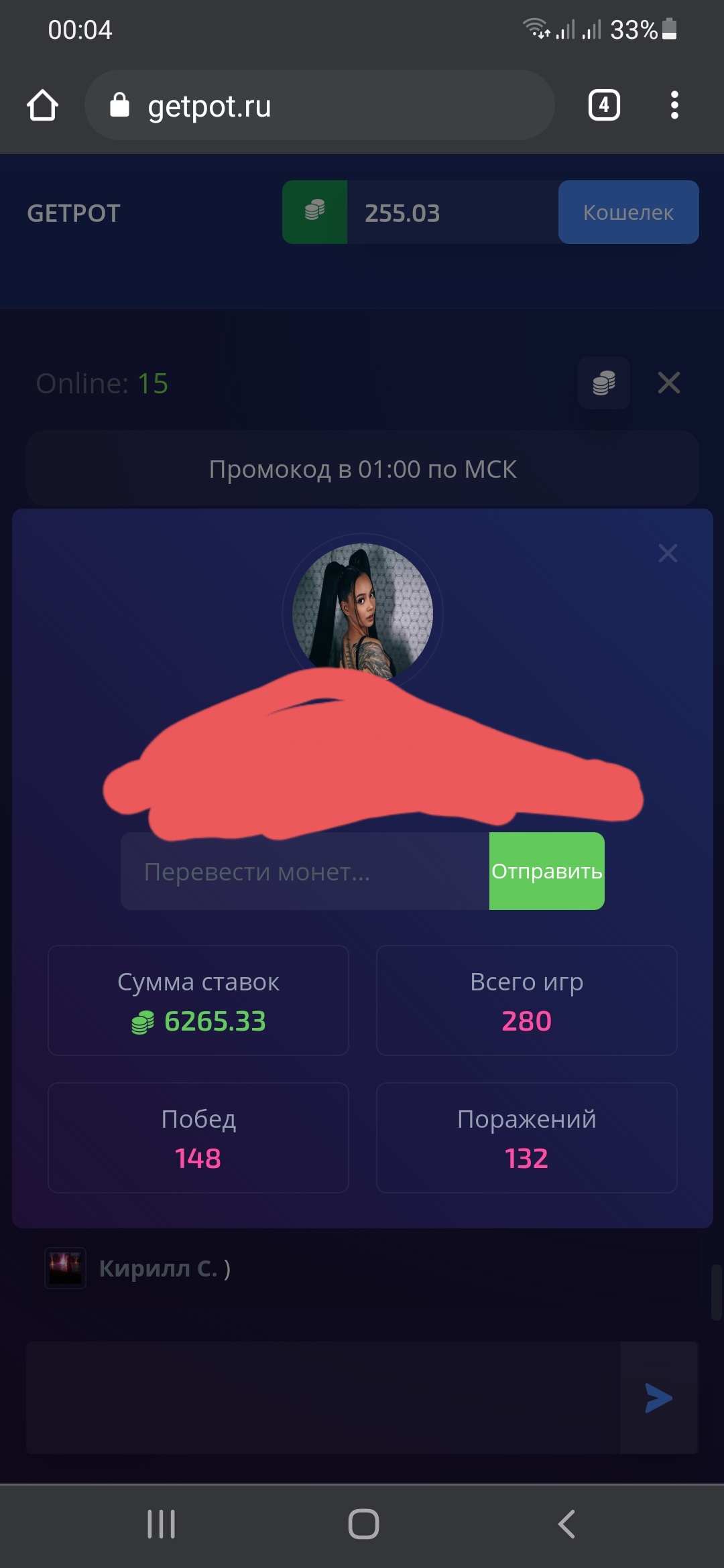Open the browser address bar getpot.ru
Viewport: 724px width, 1568px height.
(x=319, y=105)
